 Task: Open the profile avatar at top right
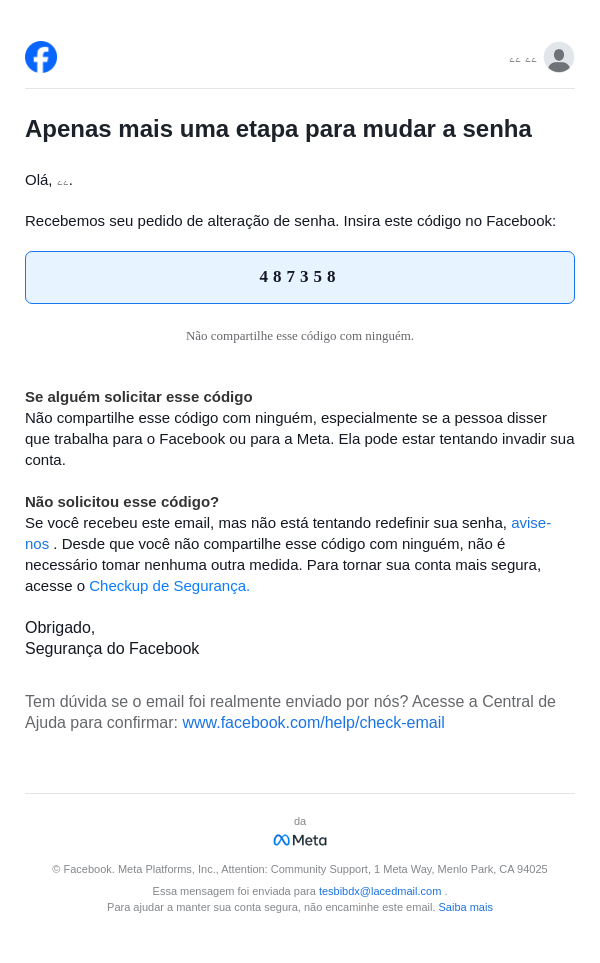coord(559,58)
